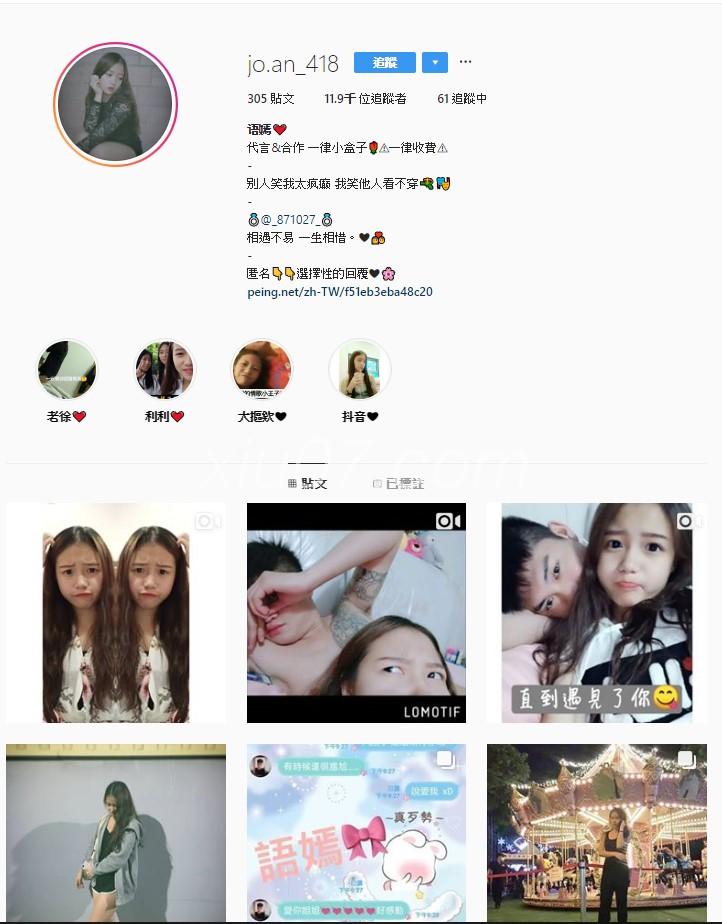Open the 抖音 story highlight

click(359, 371)
